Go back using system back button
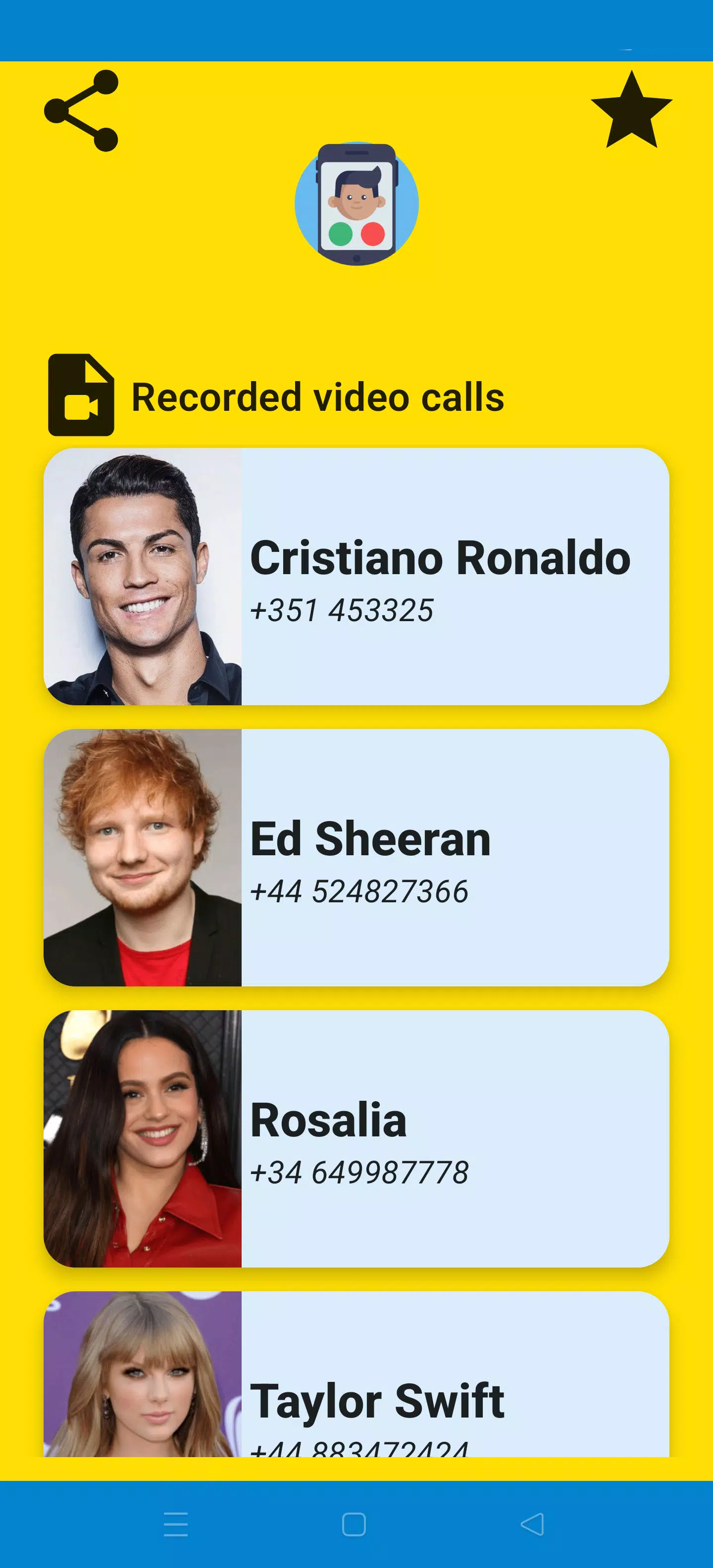The image size is (713, 1568). [533, 1524]
